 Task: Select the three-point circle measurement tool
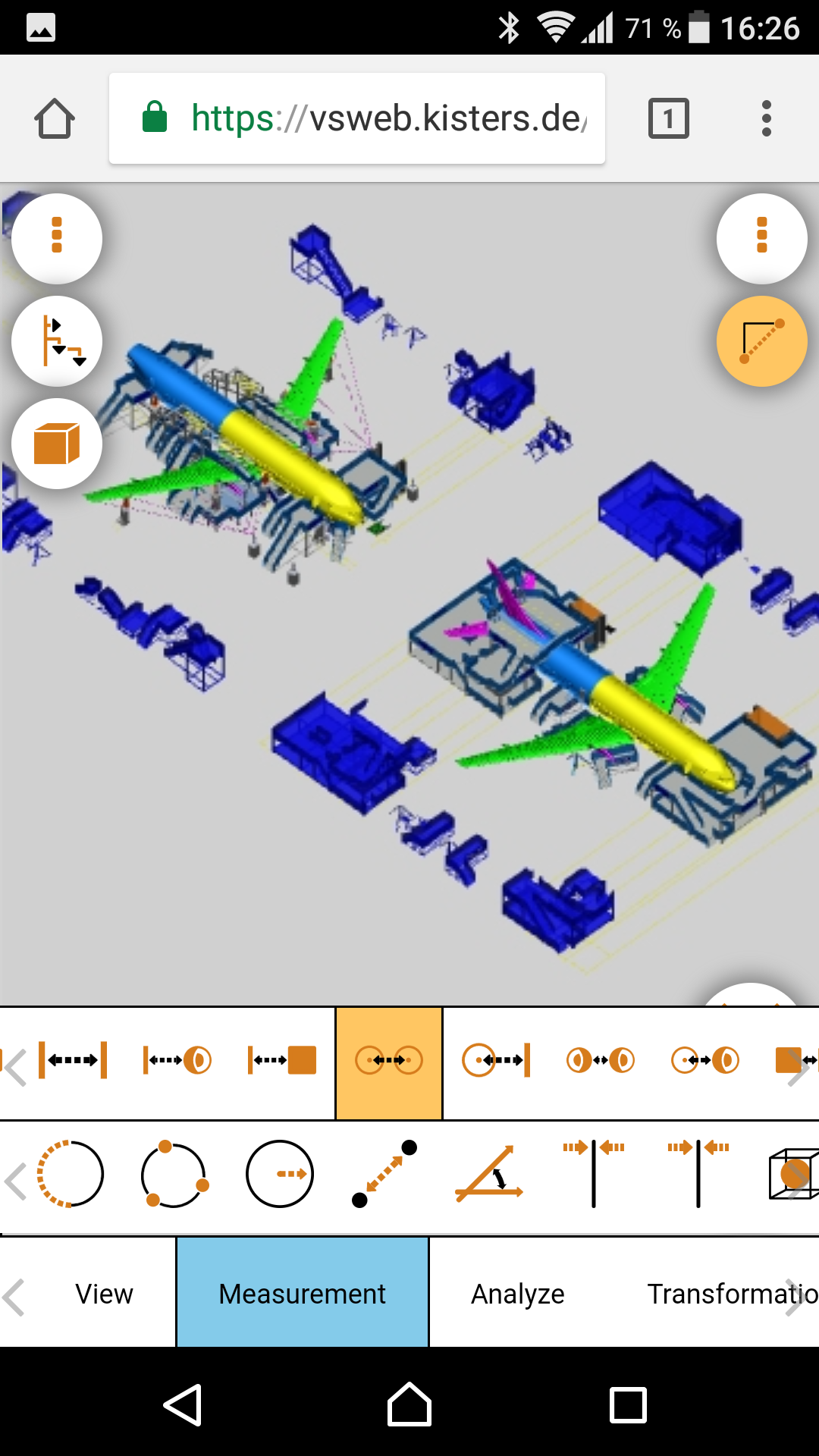point(175,1174)
